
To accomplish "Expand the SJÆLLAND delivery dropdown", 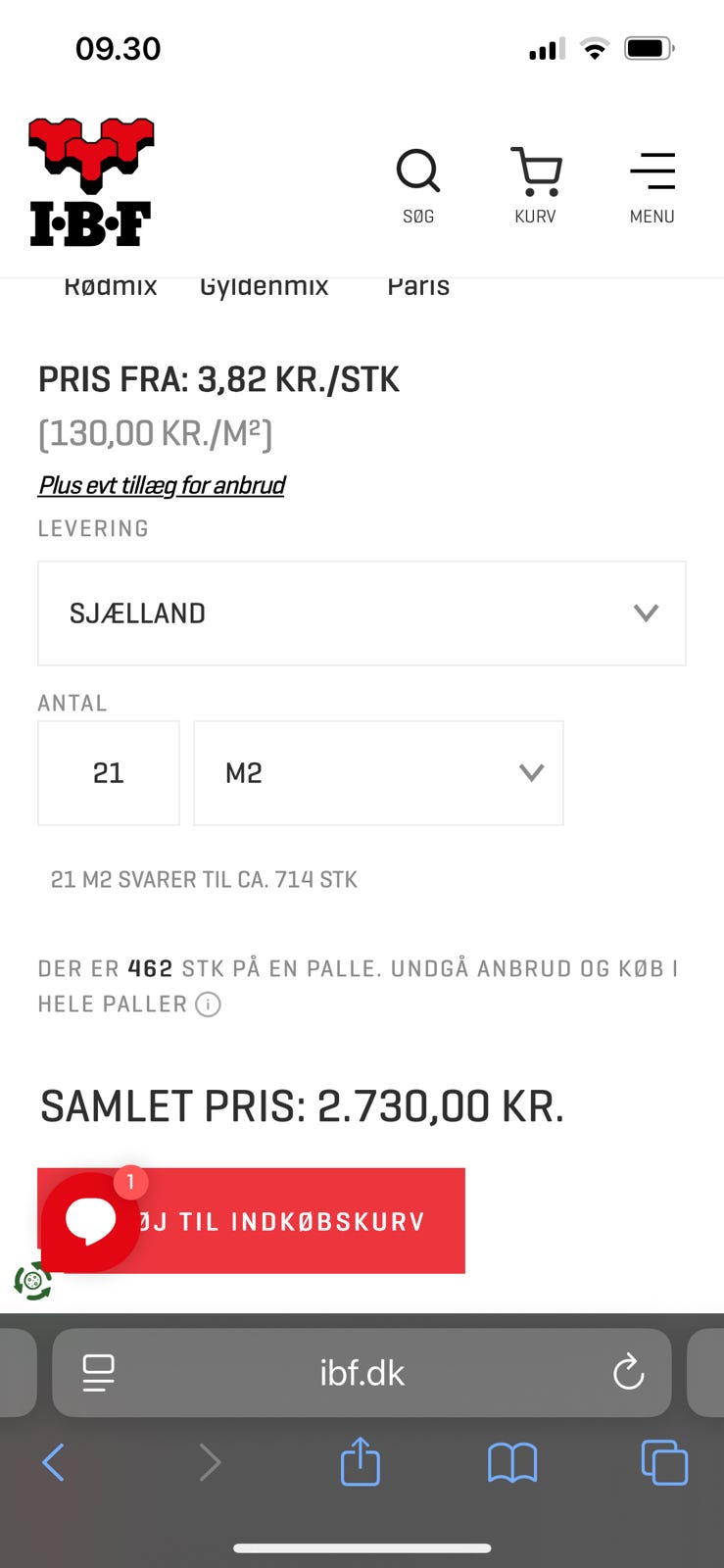I will pyautogui.click(x=361, y=613).
